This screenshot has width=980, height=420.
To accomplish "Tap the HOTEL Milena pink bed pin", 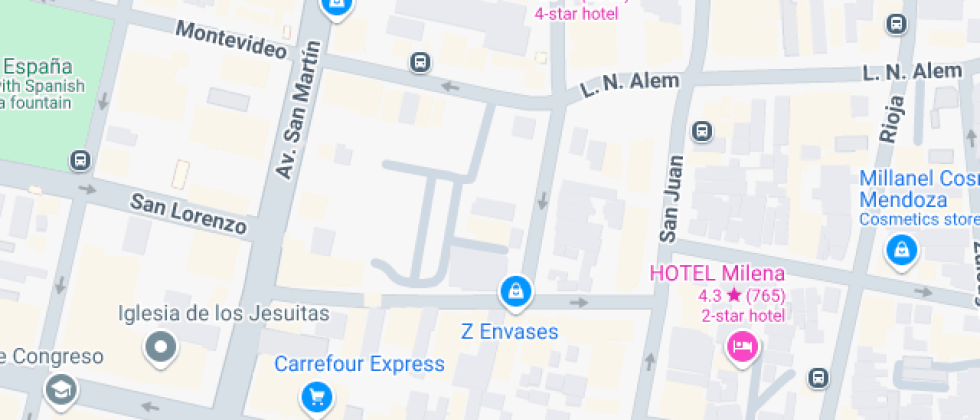I will (x=743, y=348).
